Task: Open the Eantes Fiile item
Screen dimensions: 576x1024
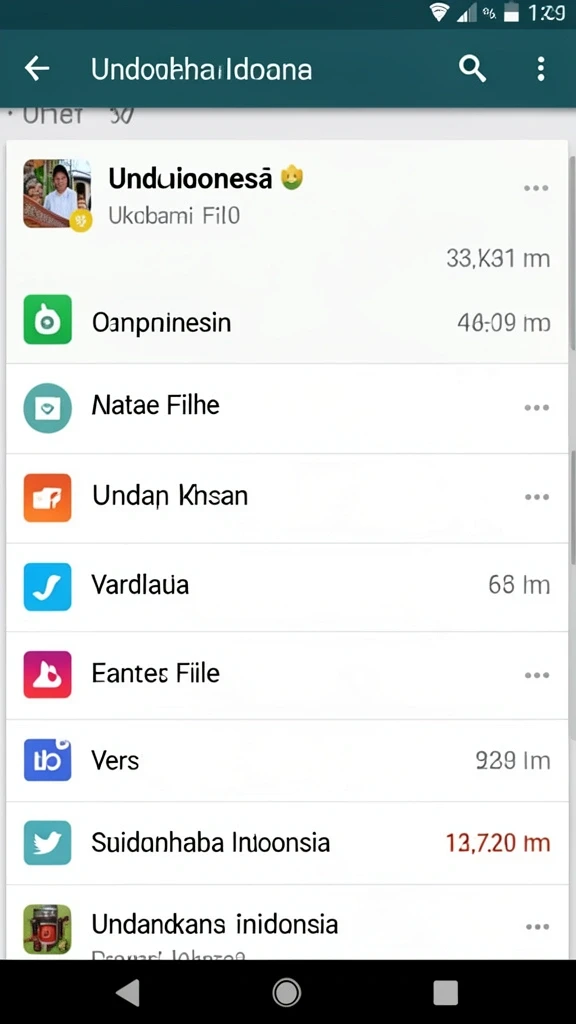Action: (x=287, y=675)
